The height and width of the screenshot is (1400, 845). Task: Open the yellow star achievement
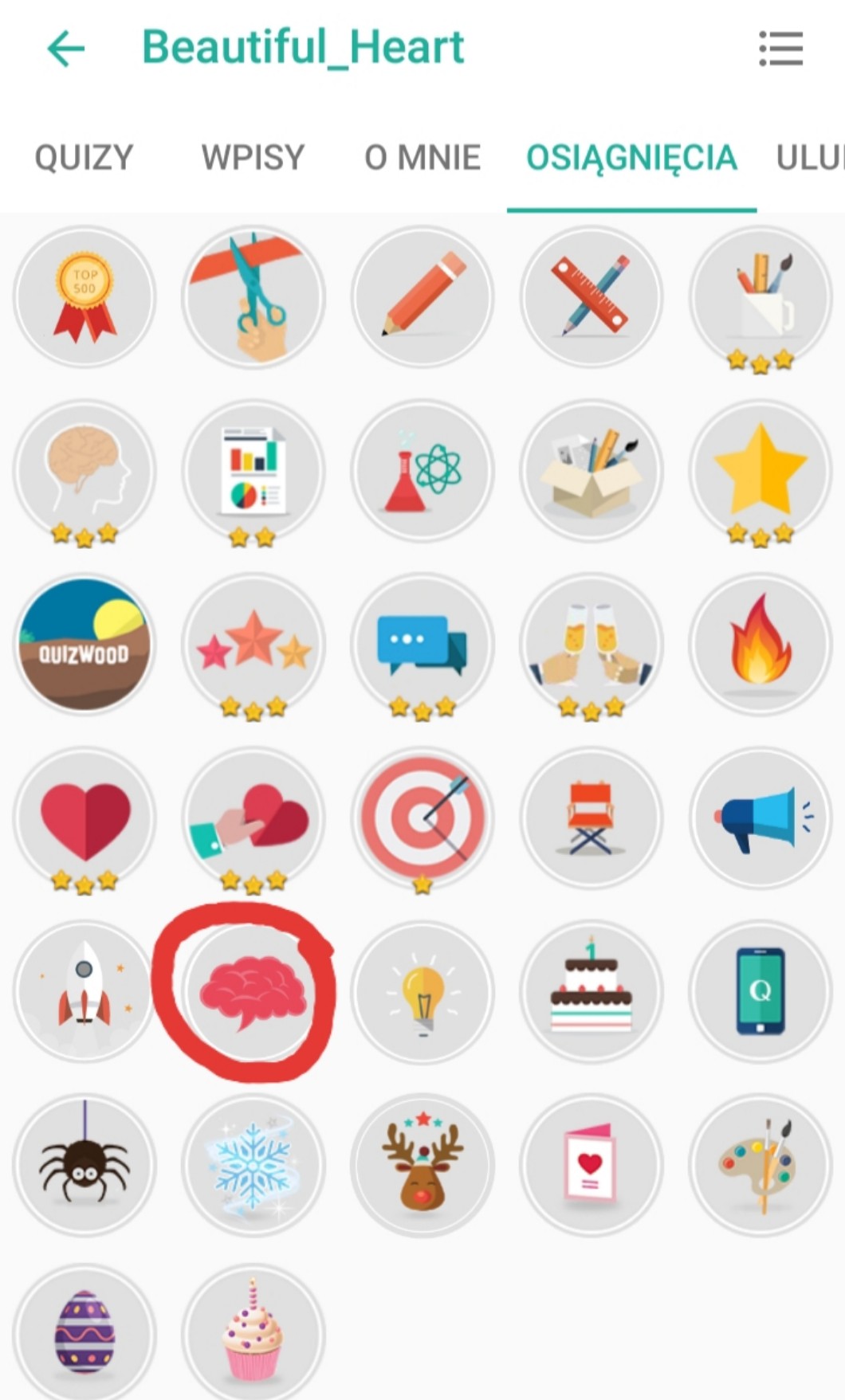760,470
